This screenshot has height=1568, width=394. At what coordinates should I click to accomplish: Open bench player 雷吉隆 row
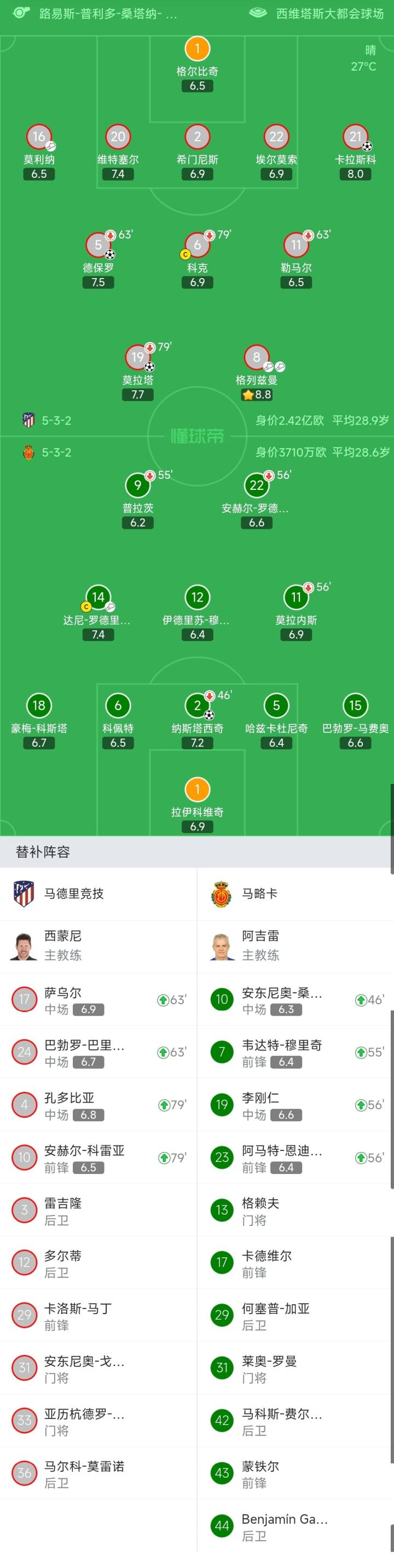tap(97, 1210)
